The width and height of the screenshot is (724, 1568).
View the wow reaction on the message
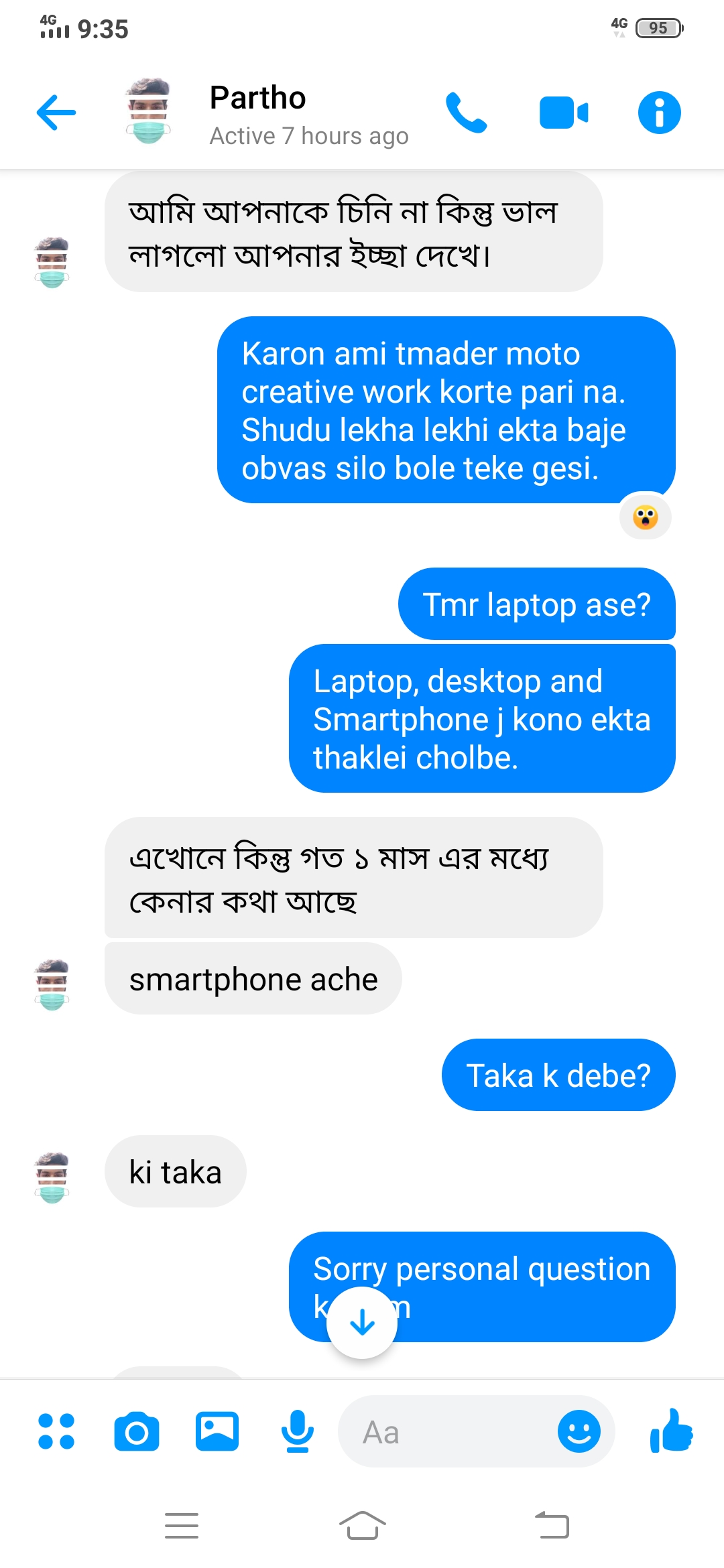pos(645,517)
